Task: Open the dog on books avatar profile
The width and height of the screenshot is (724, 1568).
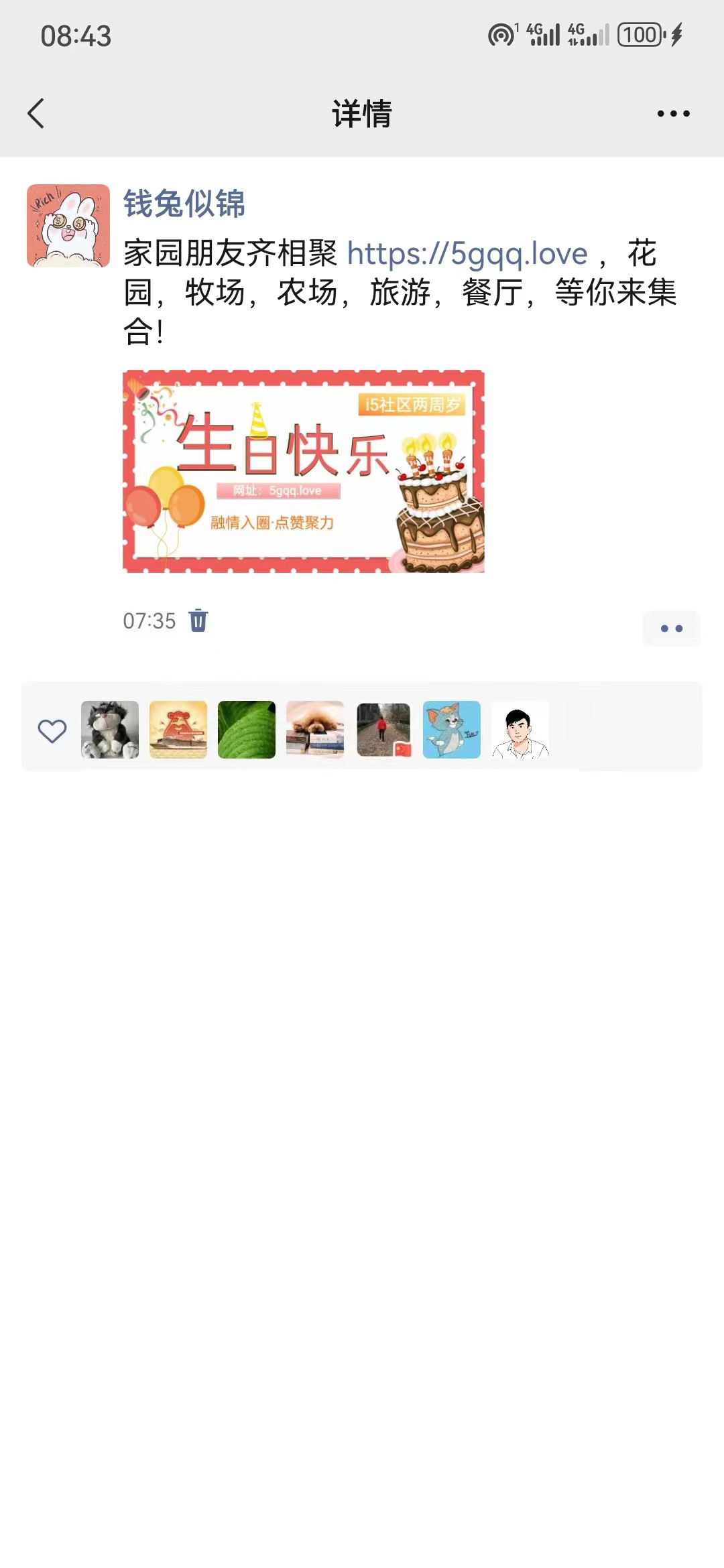Action: [315, 730]
